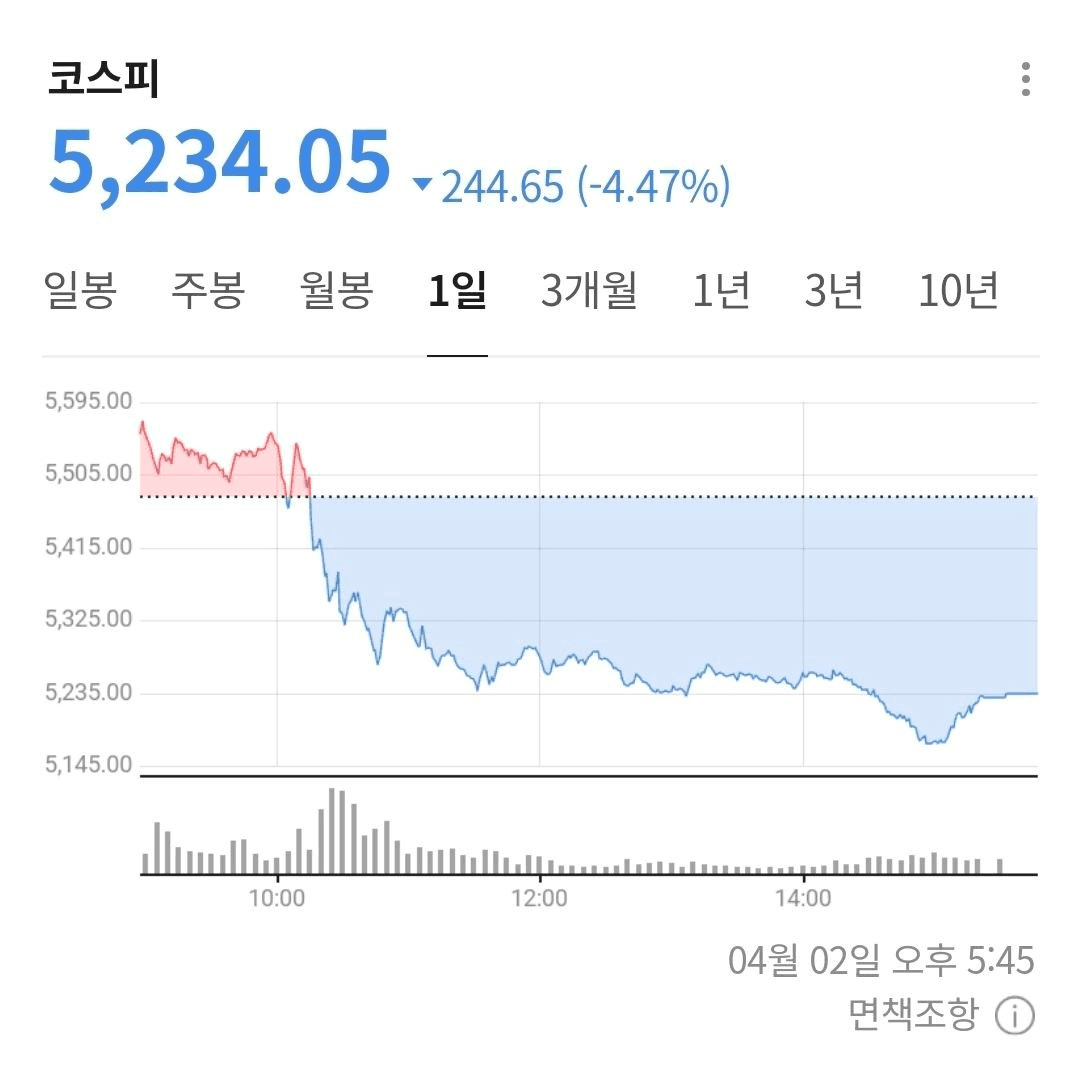The height and width of the screenshot is (1066, 1079).
Task: Switch to the 주봉 weekly candle tab
Action: coord(207,291)
